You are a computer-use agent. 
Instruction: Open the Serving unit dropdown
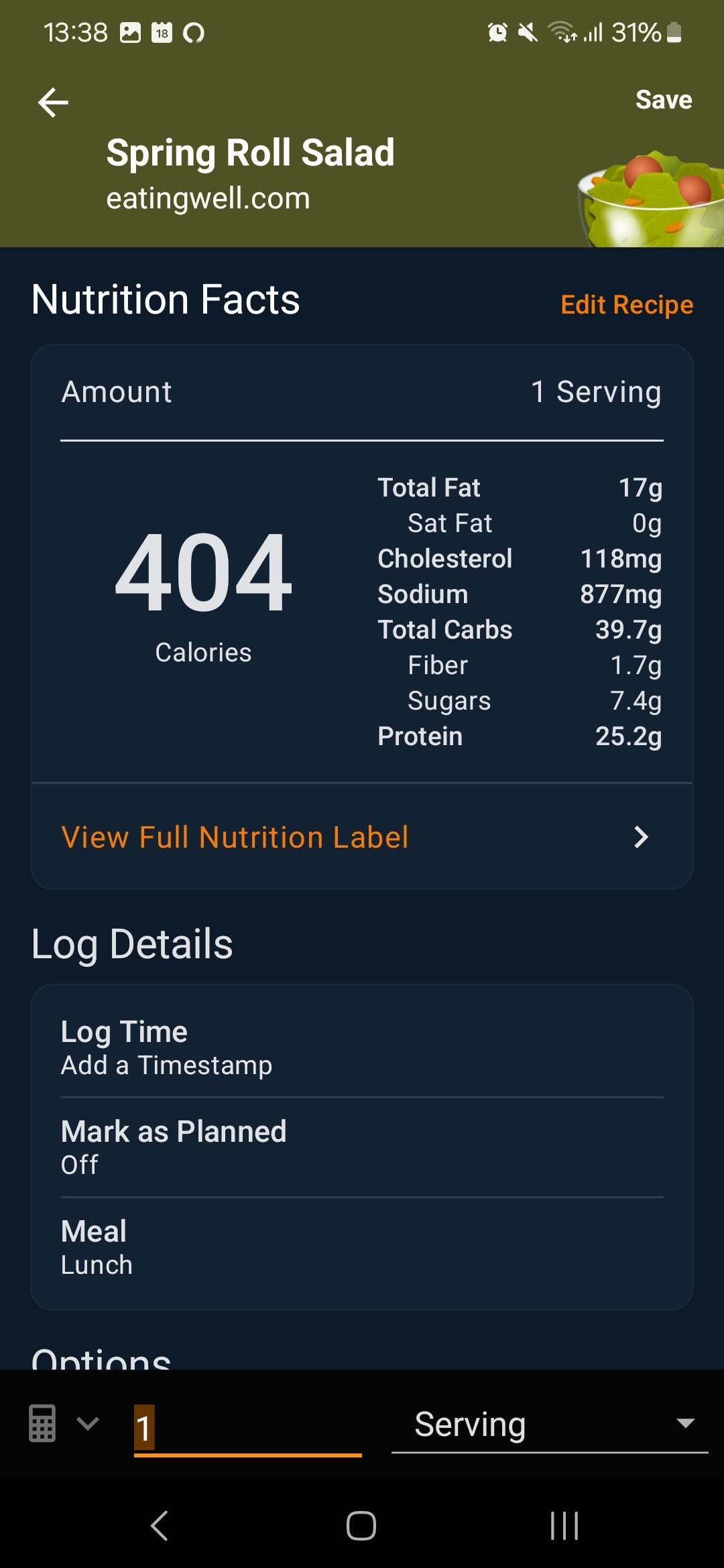(550, 1425)
